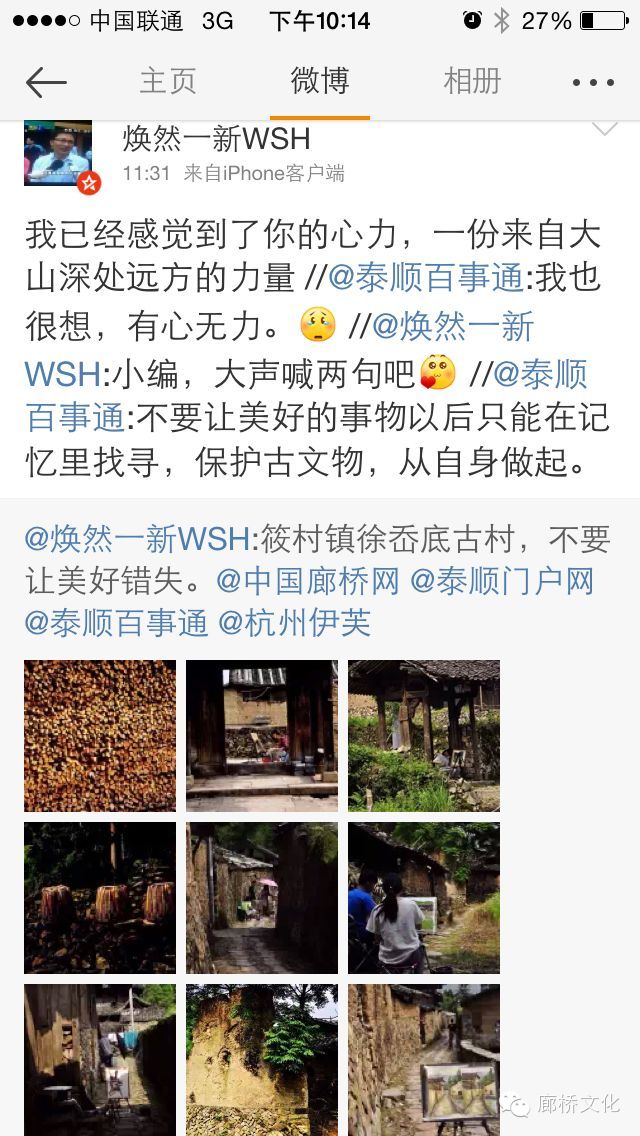Open the three-dot overflow menu
The image size is (640, 1136).
point(593,83)
